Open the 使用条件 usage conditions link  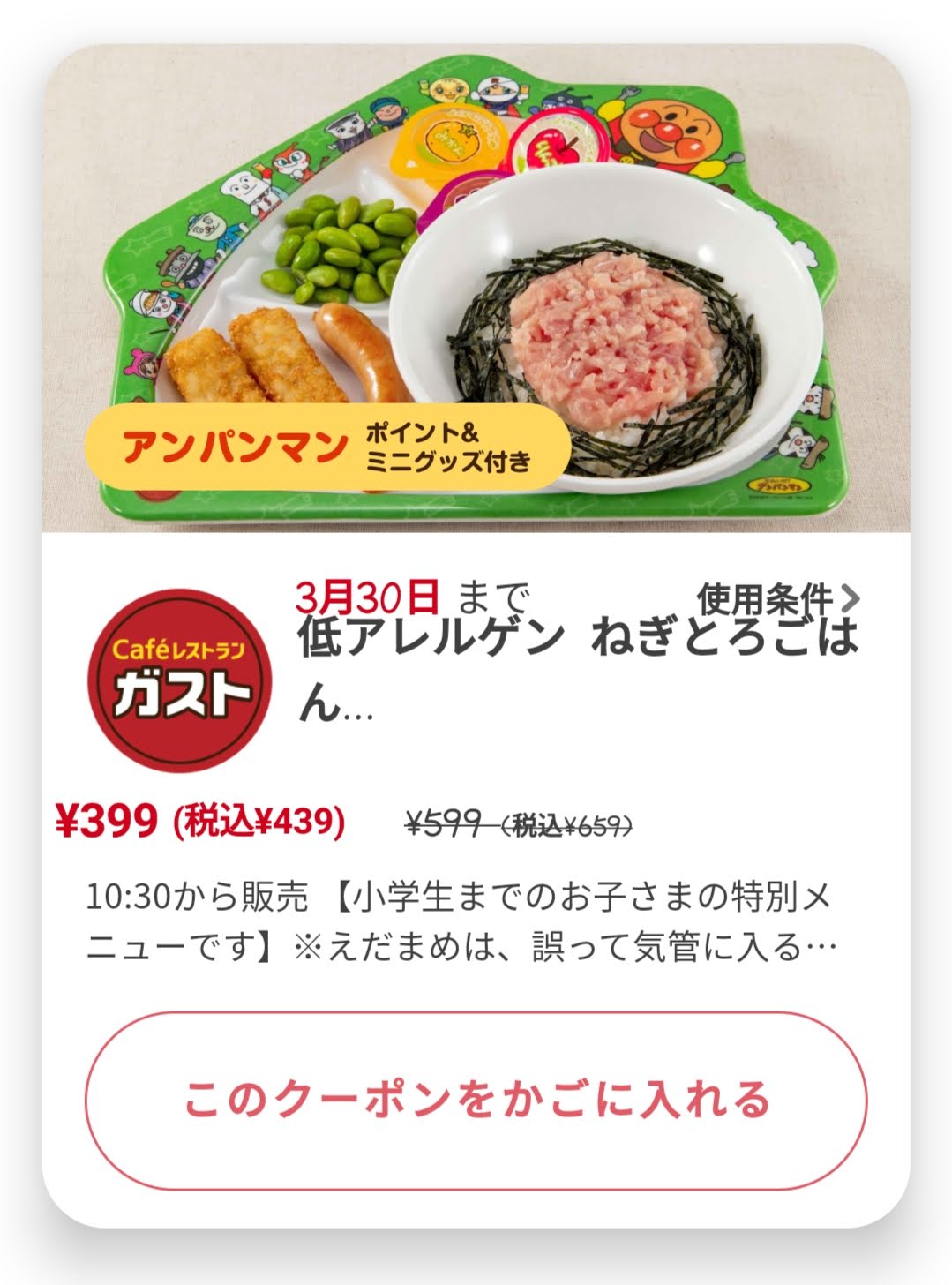[776, 599]
